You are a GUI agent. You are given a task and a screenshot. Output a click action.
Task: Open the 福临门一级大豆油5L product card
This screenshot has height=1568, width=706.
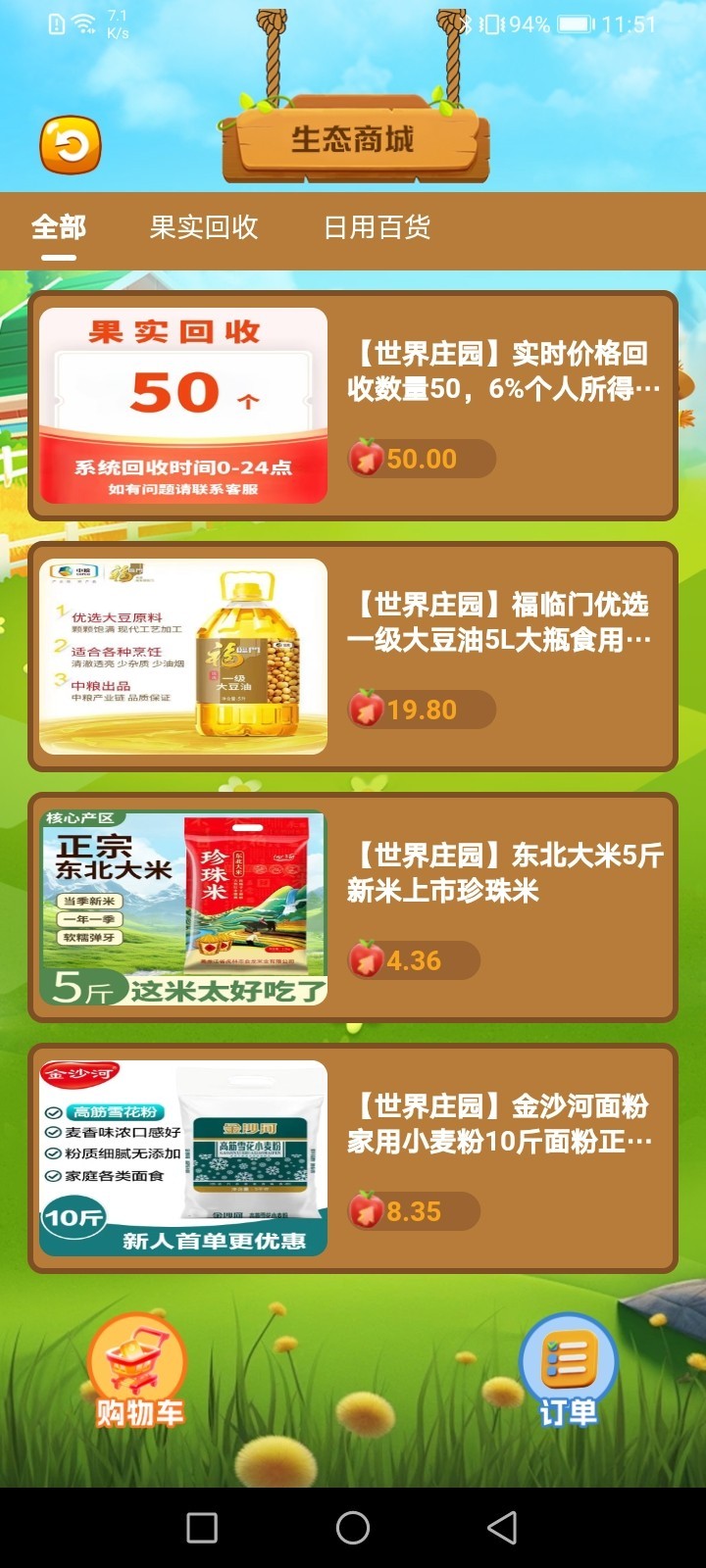[x=353, y=657]
